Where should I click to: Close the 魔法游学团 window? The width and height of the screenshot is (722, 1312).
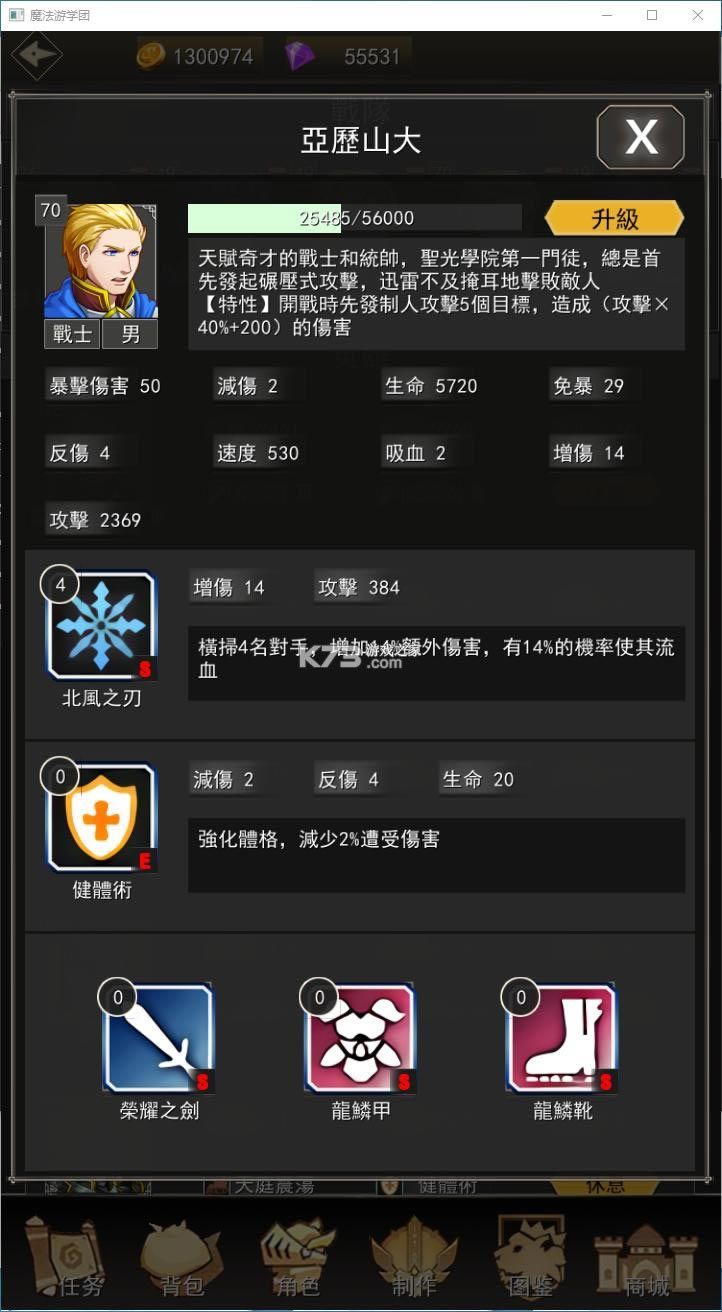tap(698, 15)
